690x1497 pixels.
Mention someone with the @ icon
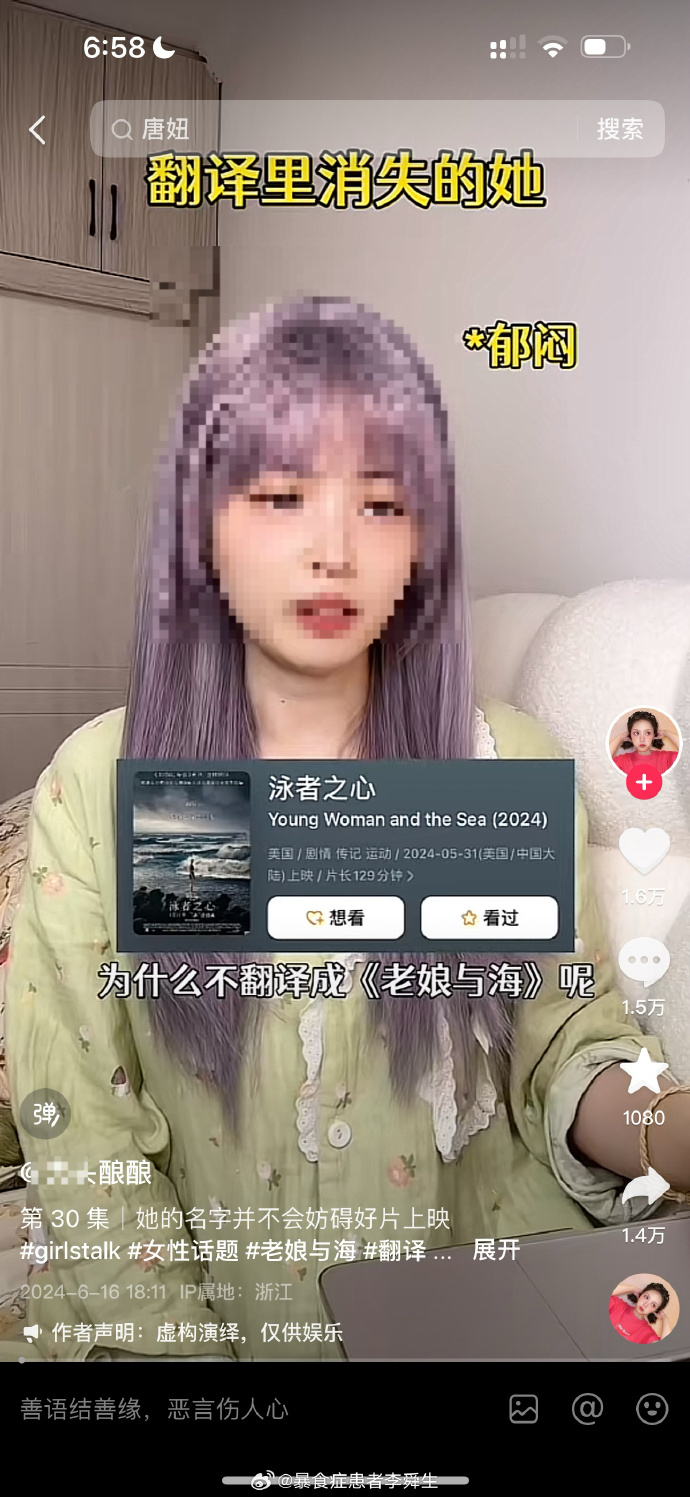[587, 1409]
